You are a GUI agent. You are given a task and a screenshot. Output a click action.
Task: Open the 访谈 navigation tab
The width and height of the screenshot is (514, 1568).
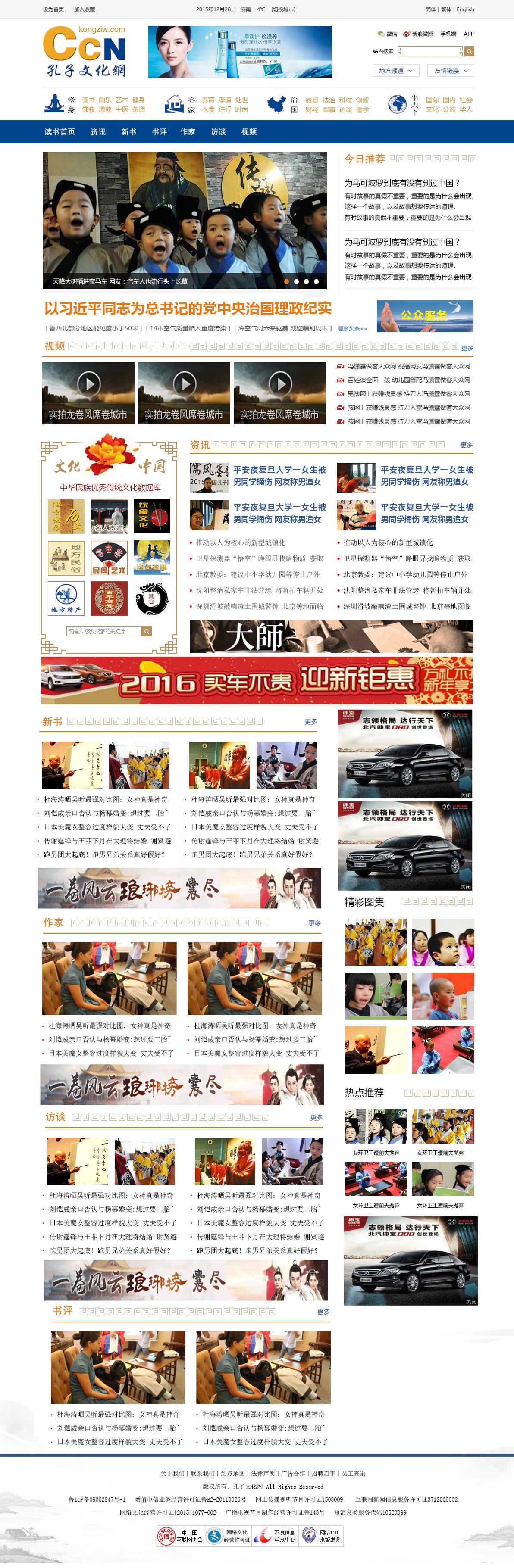coord(218,131)
